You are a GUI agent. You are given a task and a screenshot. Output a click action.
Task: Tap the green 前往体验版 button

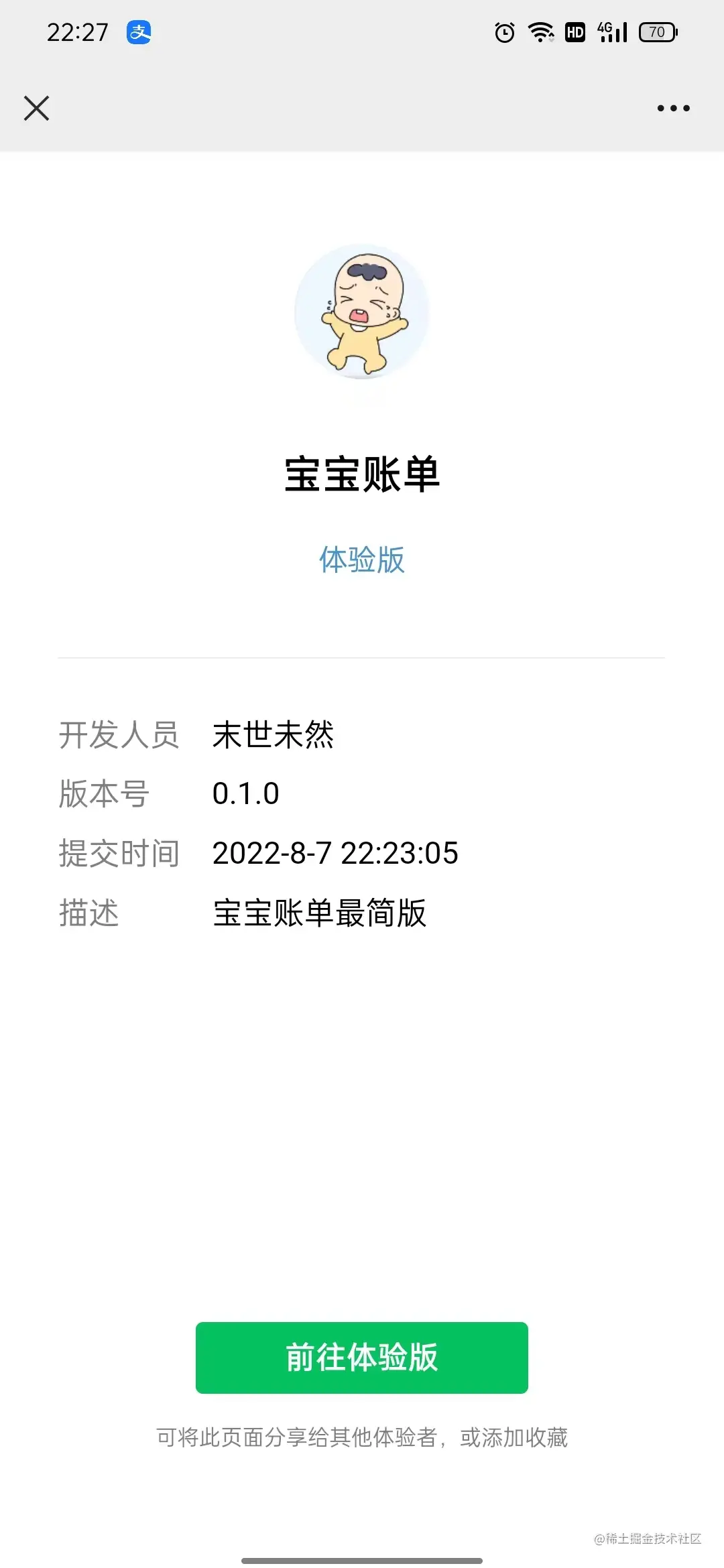pyautogui.click(x=362, y=1357)
